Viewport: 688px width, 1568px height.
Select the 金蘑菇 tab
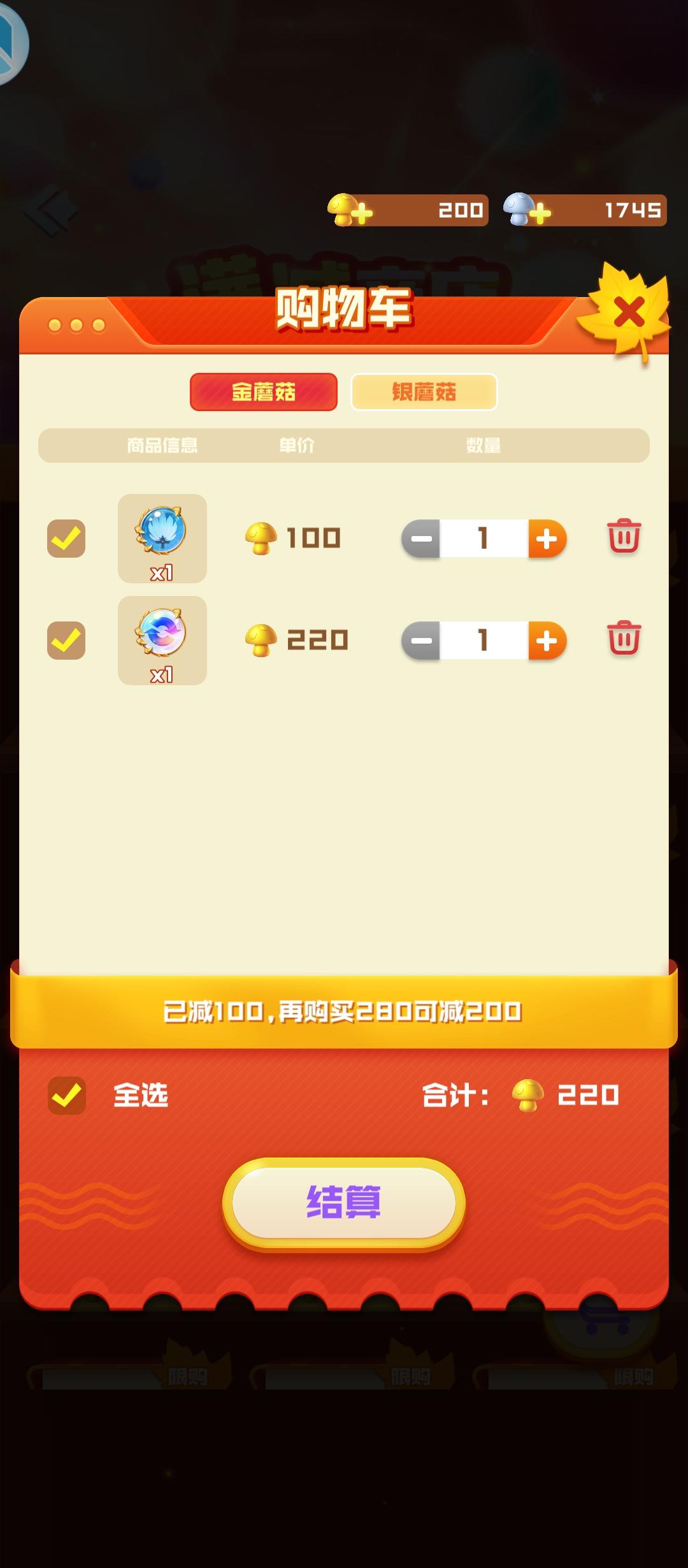click(x=262, y=393)
